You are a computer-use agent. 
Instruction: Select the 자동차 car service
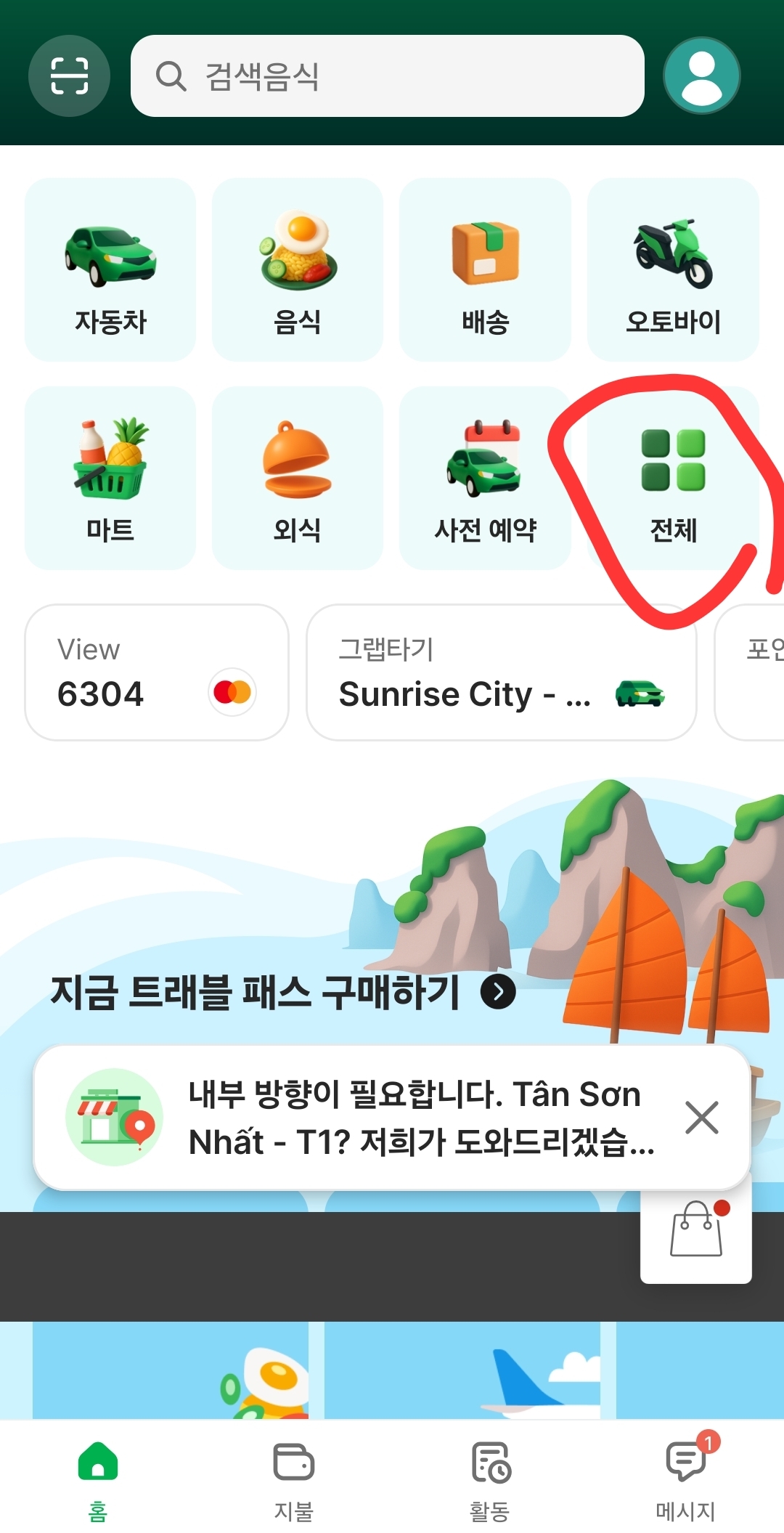pyautogui.click(x=110, y=269)
